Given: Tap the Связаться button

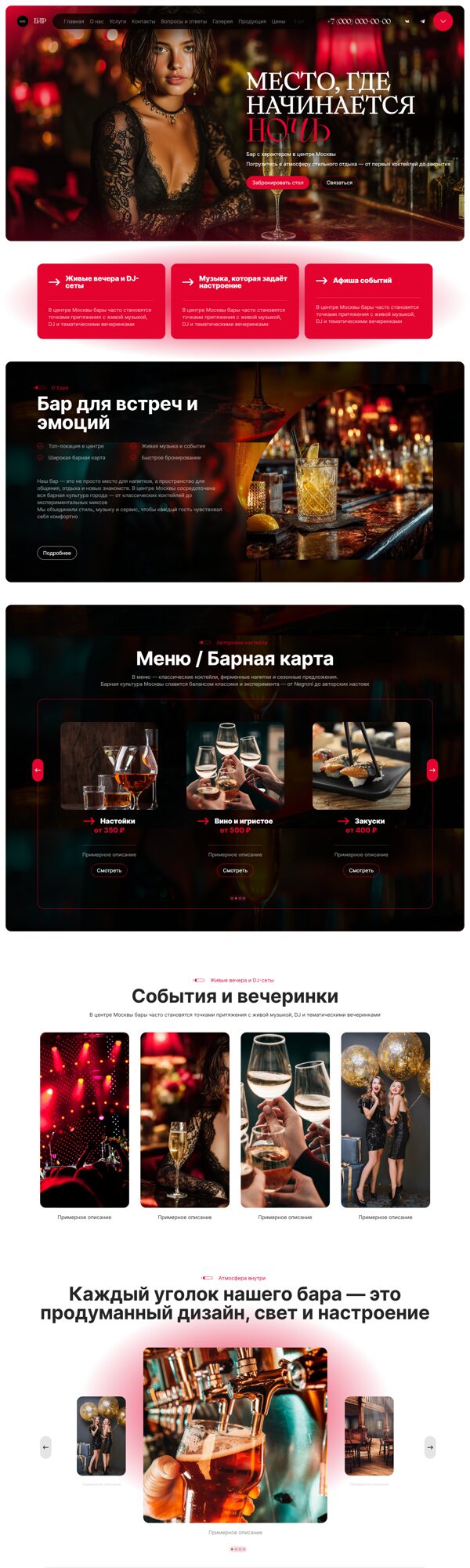Looking at the screenshot, I should (339, 183).
